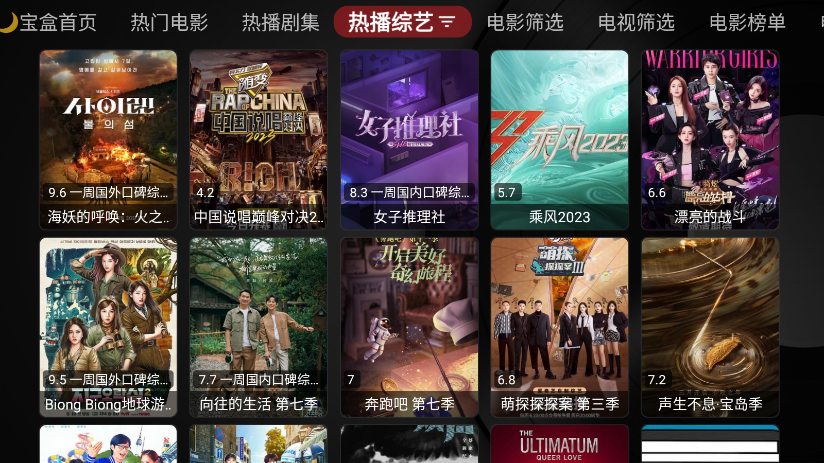The width and height of the screenshot is (824, 463).
Task: View 萌探探探案 第三季
Action: coord(560,327)
